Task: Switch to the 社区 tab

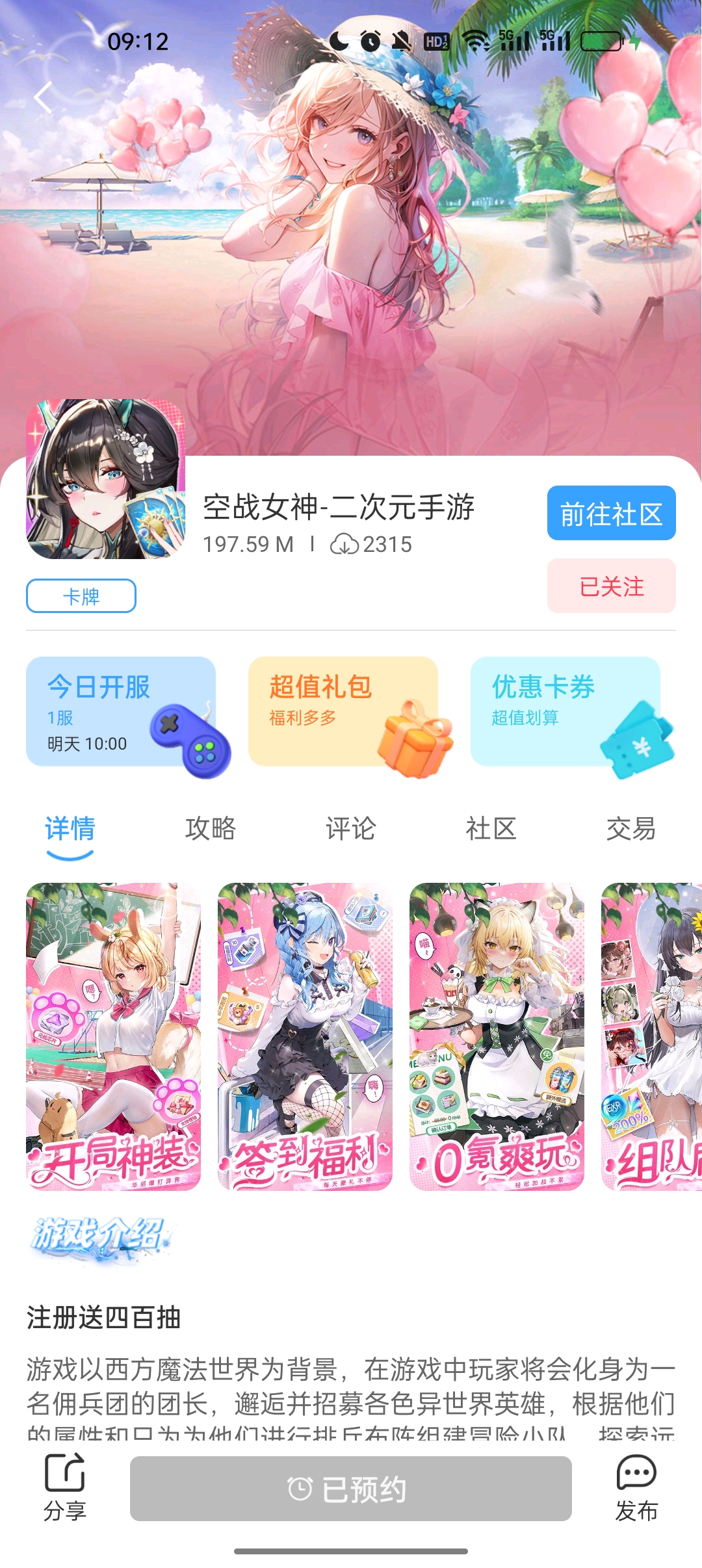Action: (491, 830)
